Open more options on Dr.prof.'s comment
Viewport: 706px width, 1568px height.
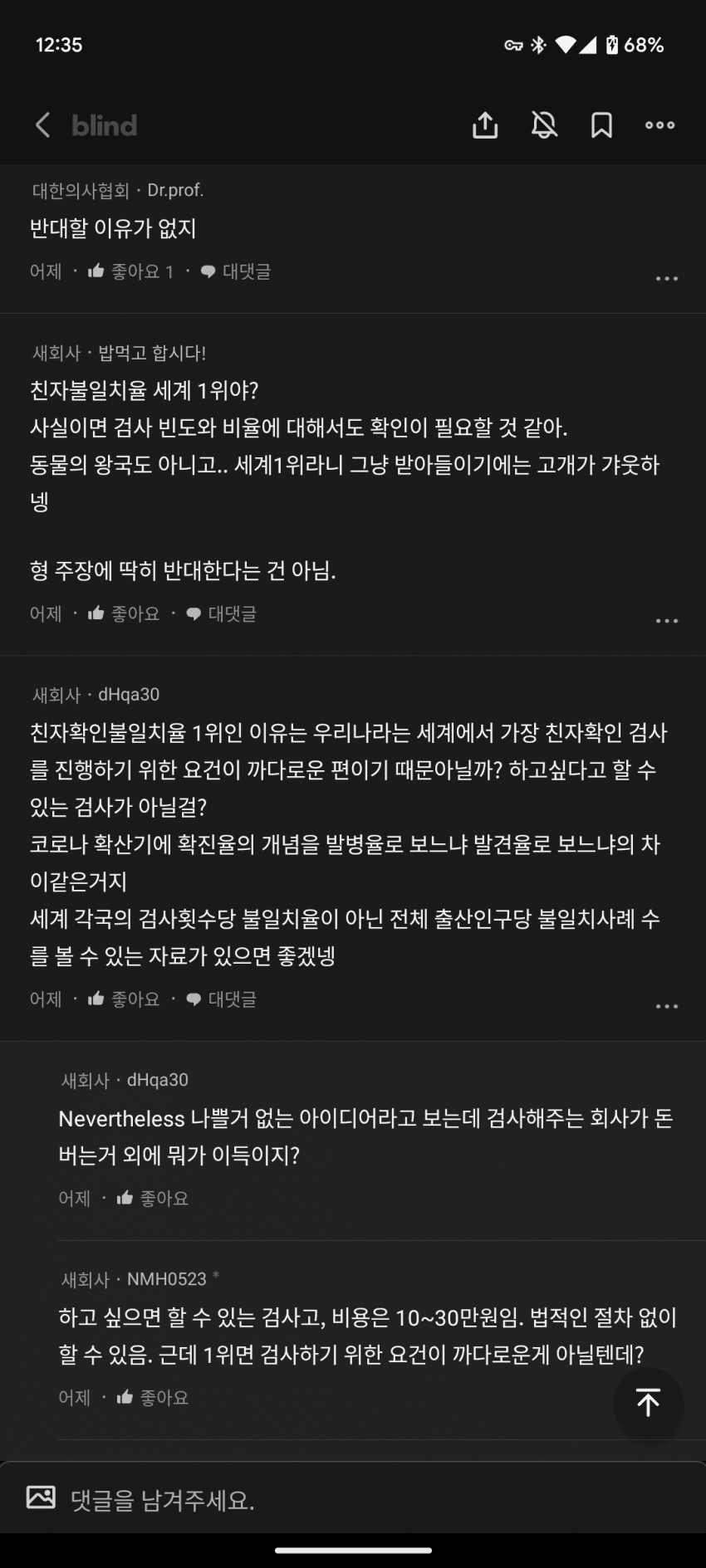click(x=667, y=279)
